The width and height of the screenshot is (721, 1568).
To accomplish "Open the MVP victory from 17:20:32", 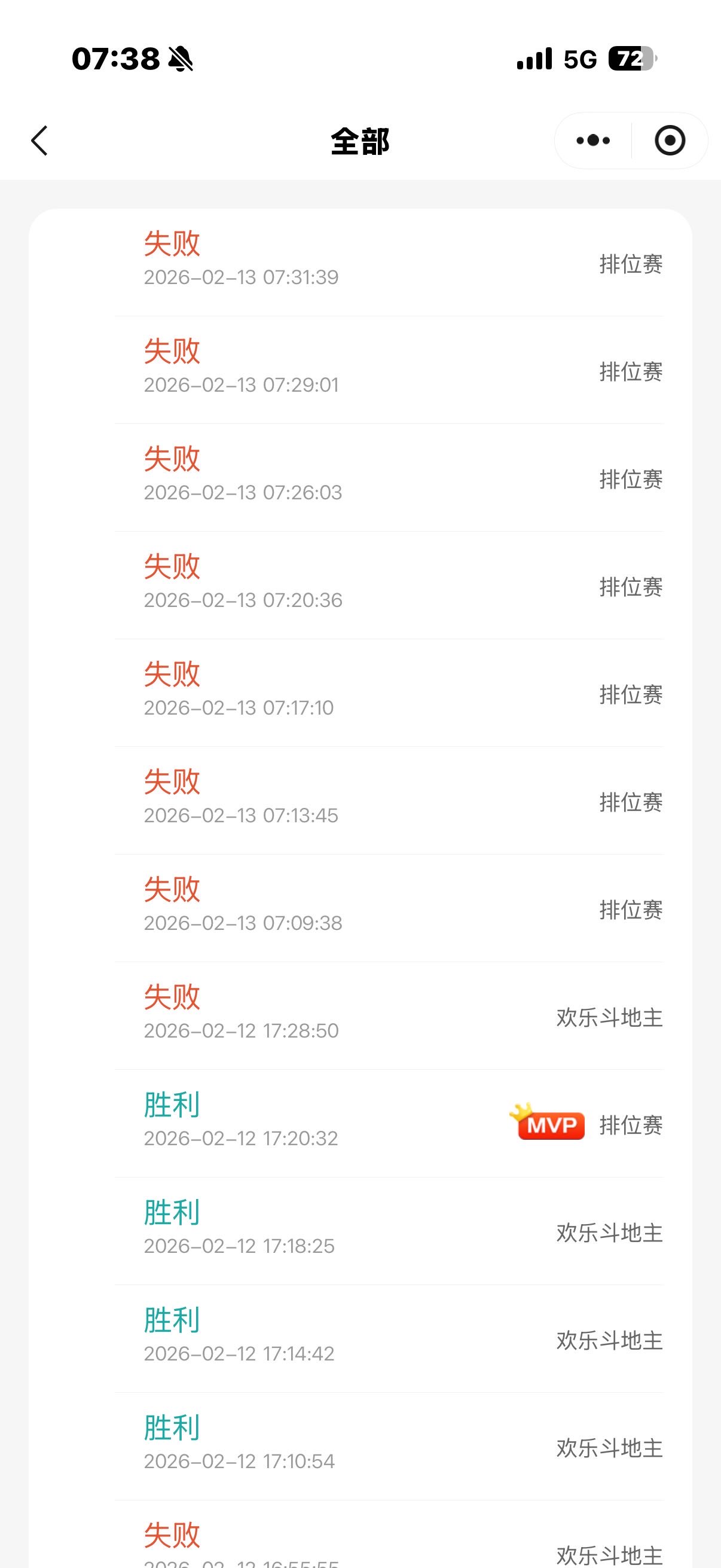I will coord(388,1124).
